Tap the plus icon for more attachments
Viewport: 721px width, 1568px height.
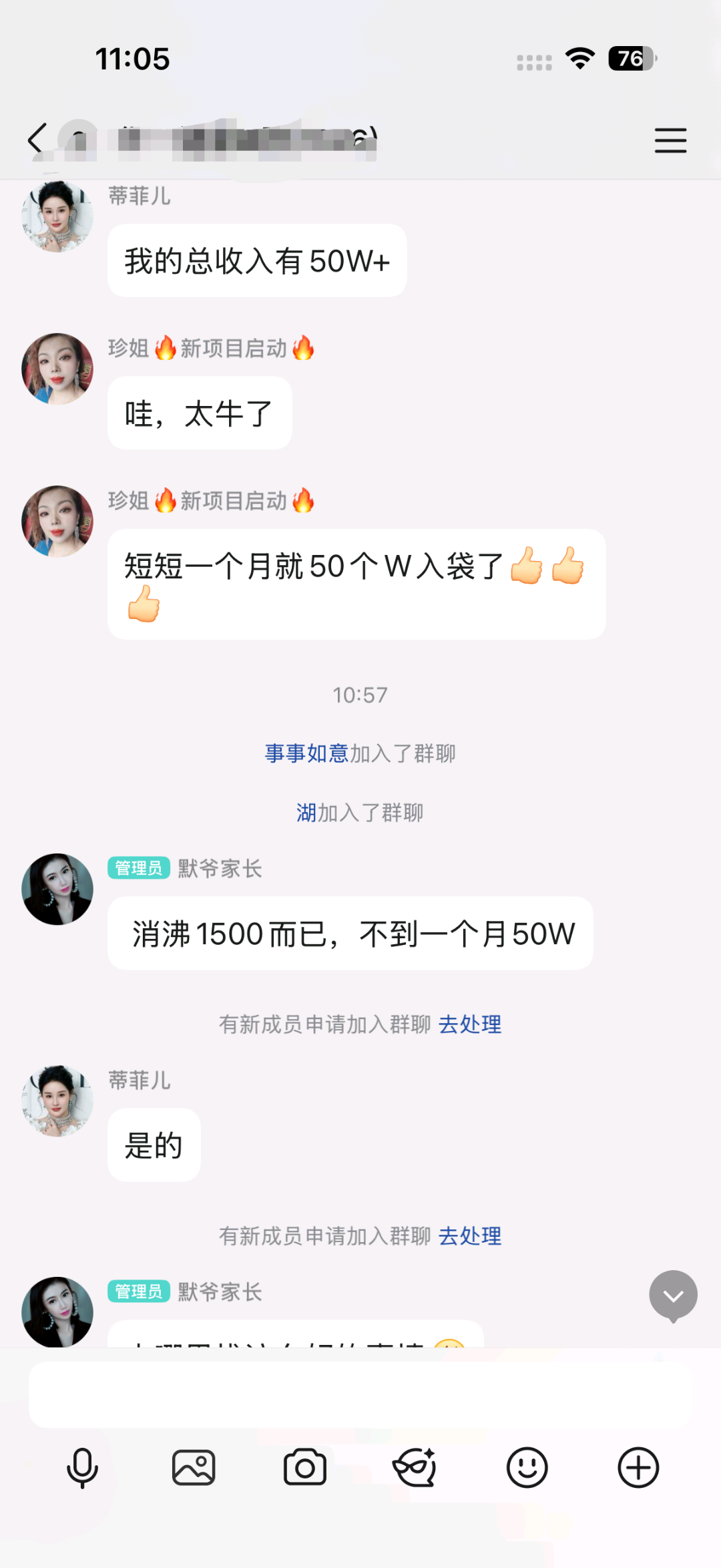click(638, 1466)
